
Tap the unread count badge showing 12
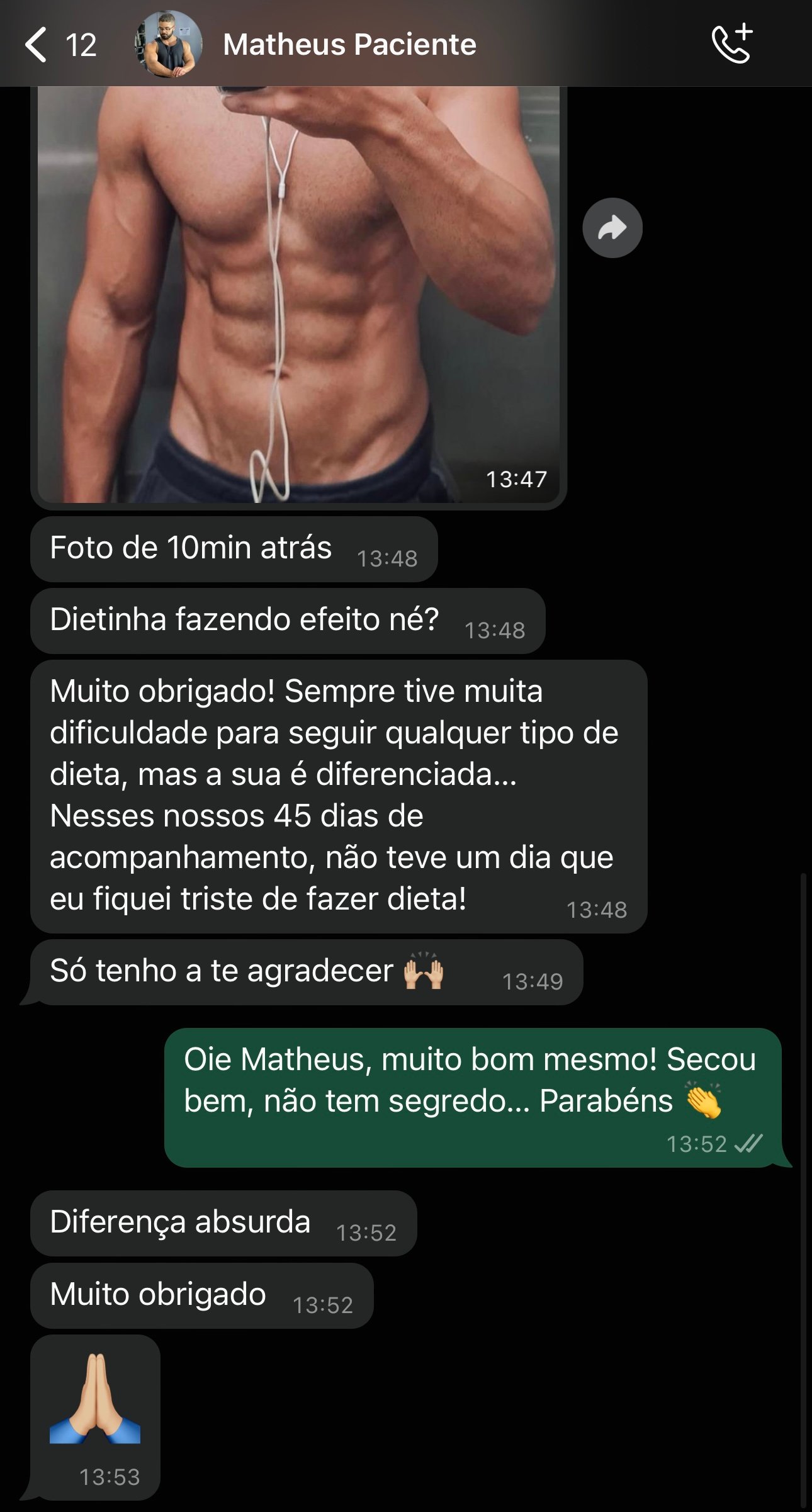82,45
